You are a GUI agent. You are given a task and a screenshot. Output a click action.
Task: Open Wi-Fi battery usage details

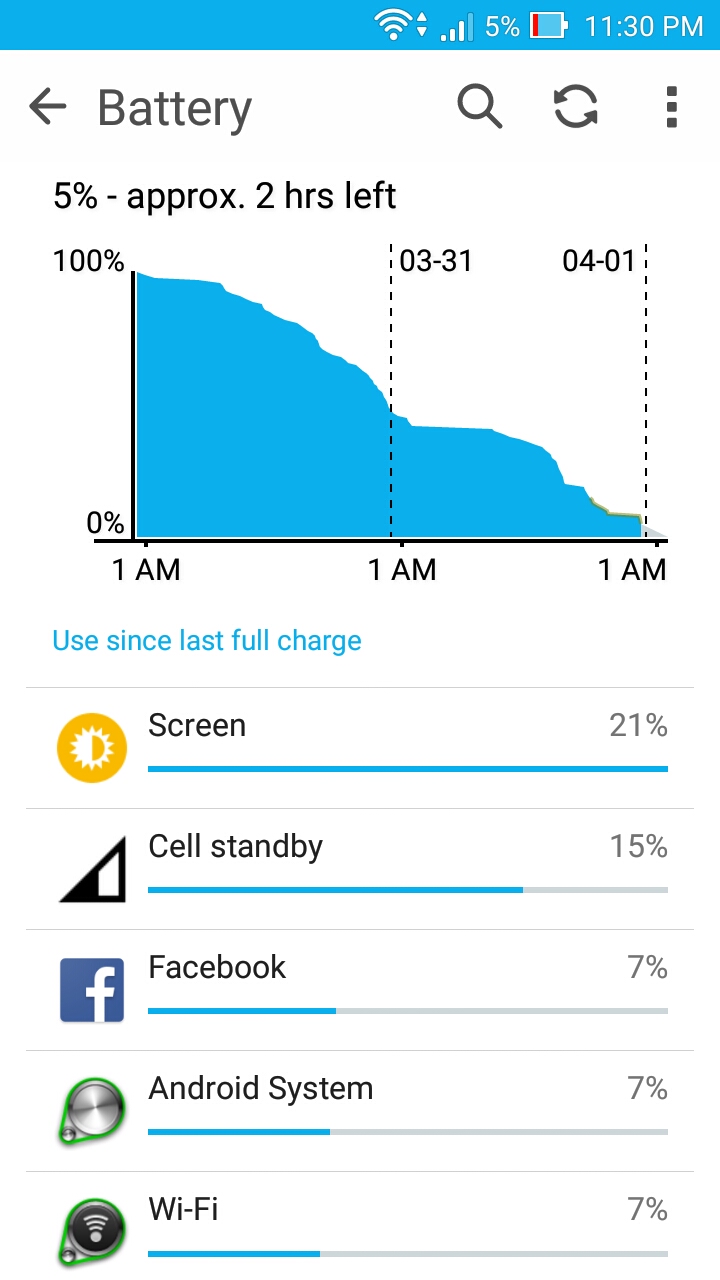(360, 1226)
